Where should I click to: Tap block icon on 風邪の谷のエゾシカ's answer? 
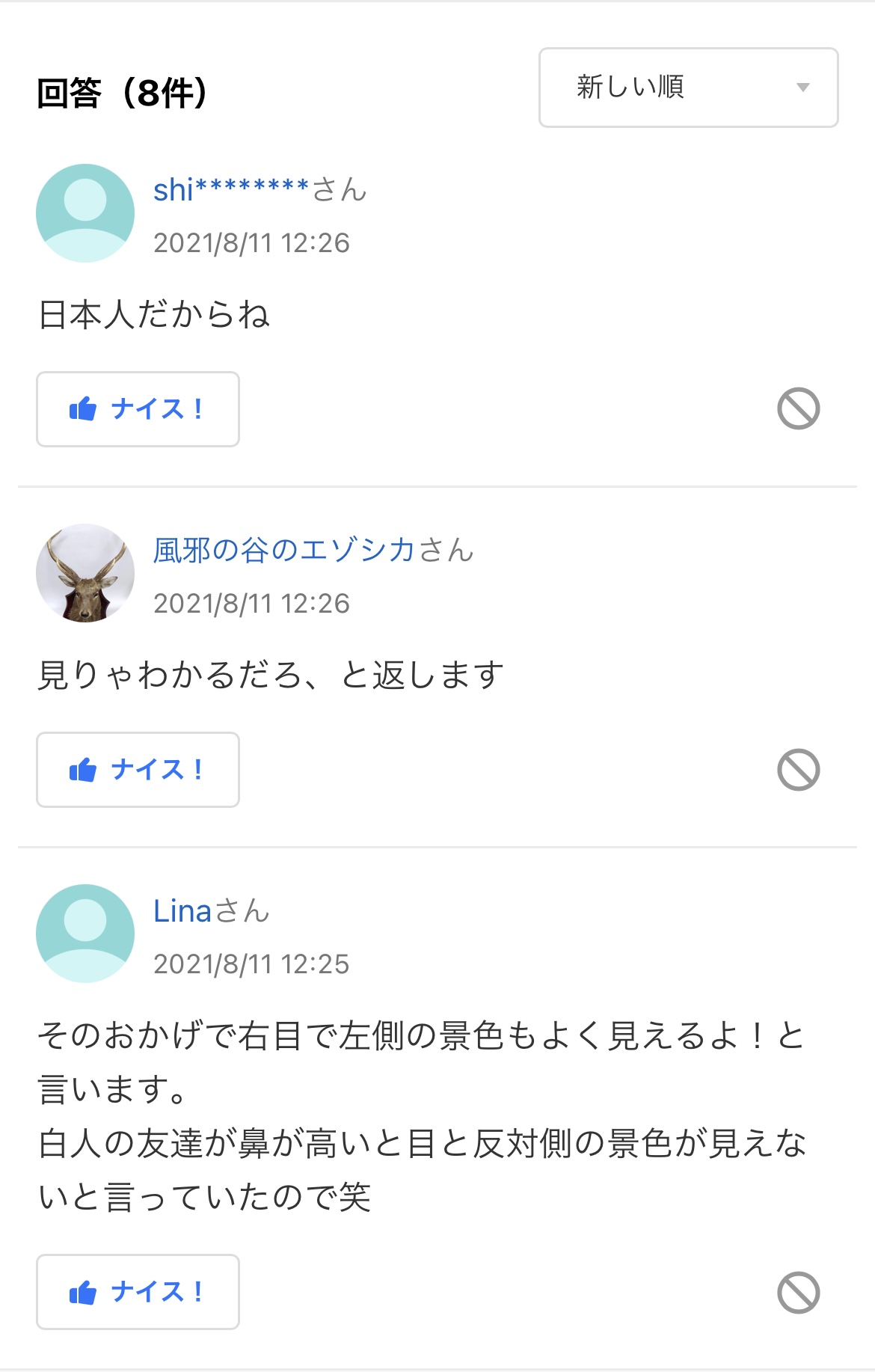[798, 770]
